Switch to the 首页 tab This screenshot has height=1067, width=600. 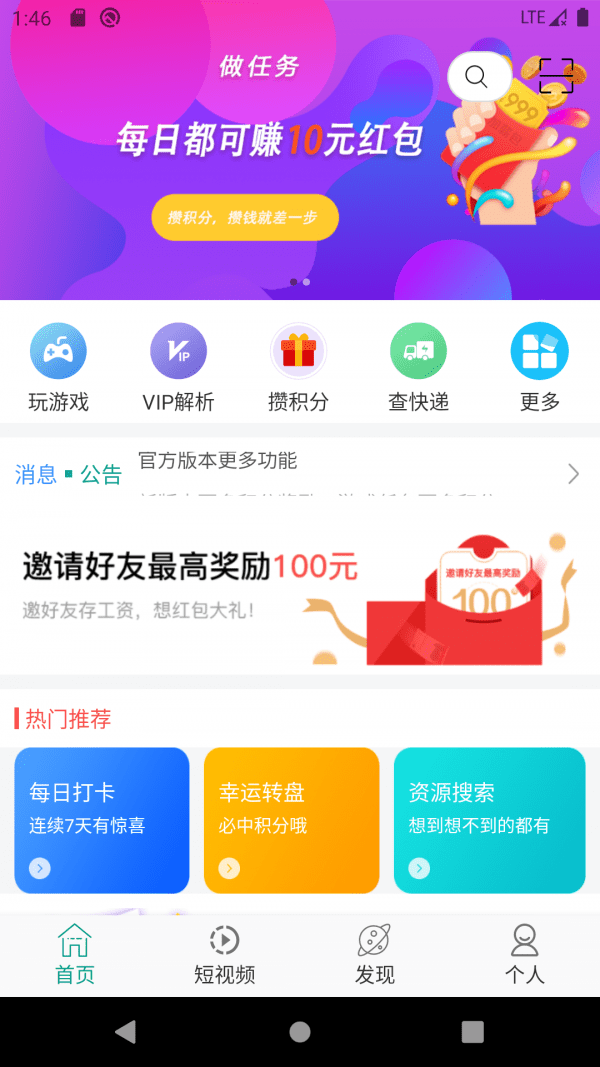click(75, 954)
